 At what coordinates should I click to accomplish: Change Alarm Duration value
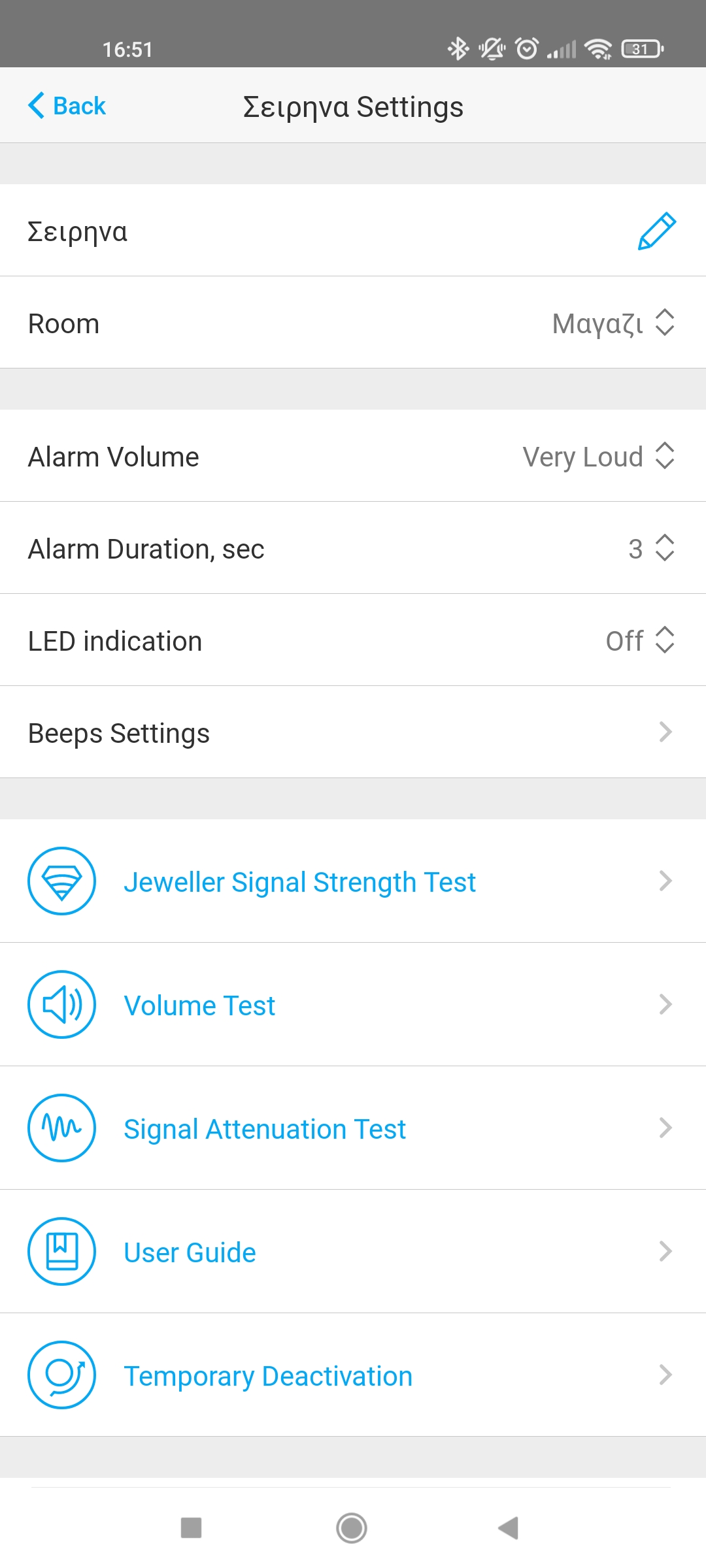coord(651,548)
